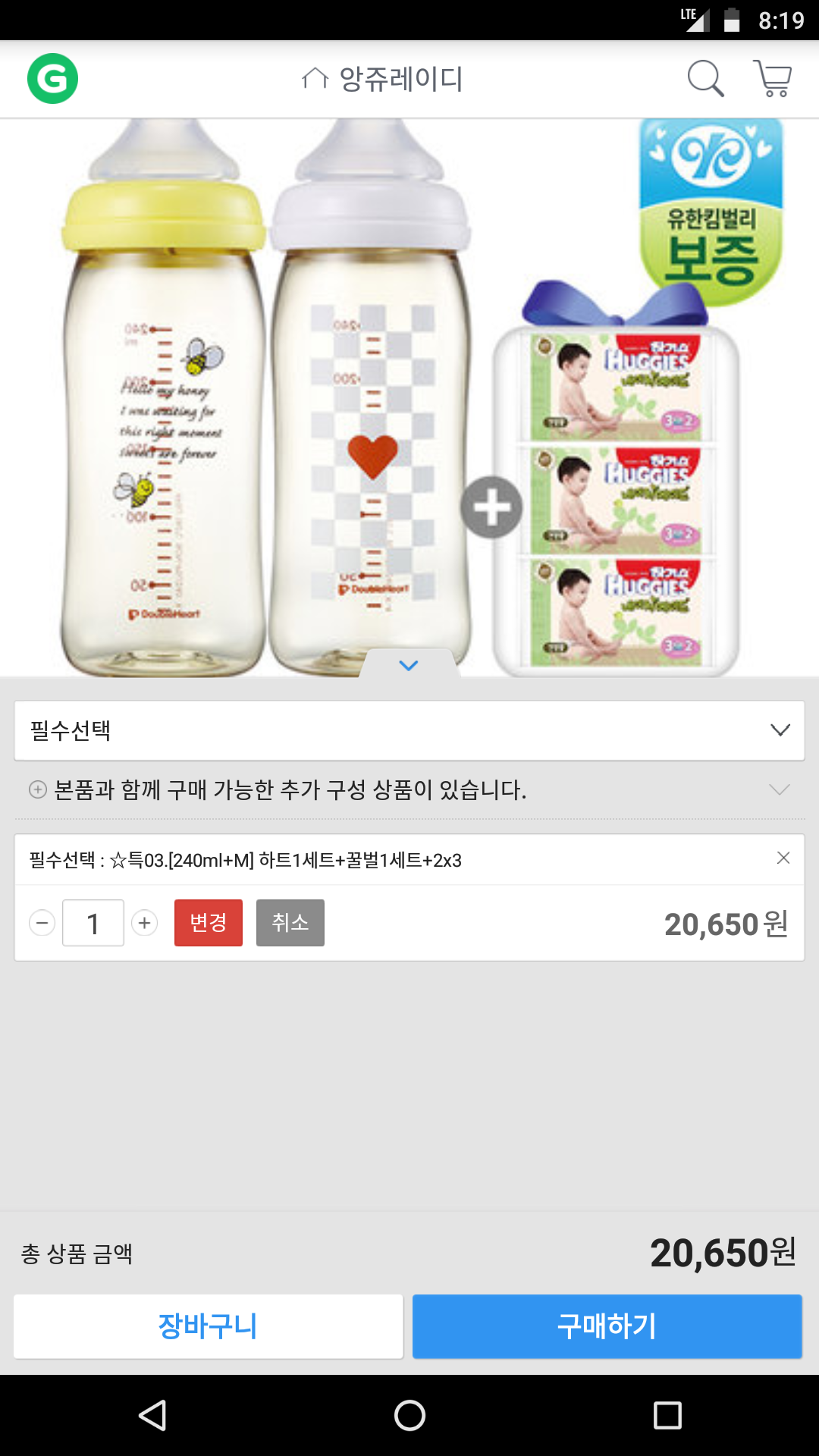Tap the quantity field showing 1
The width and height of the screenshot is (819, 1456).
(x=93, y=923)
